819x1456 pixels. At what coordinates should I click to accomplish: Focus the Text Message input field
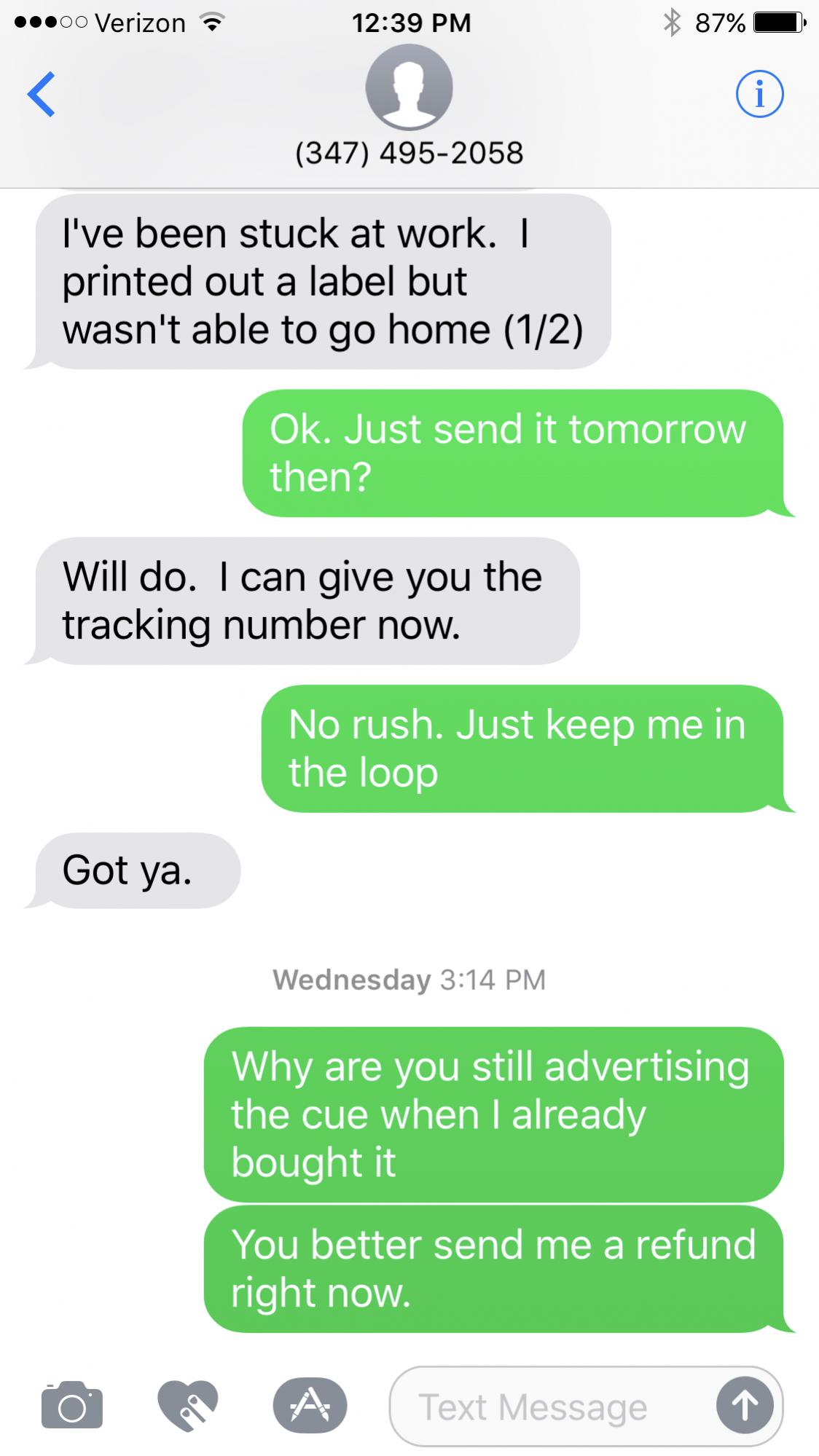(546, 1406)
